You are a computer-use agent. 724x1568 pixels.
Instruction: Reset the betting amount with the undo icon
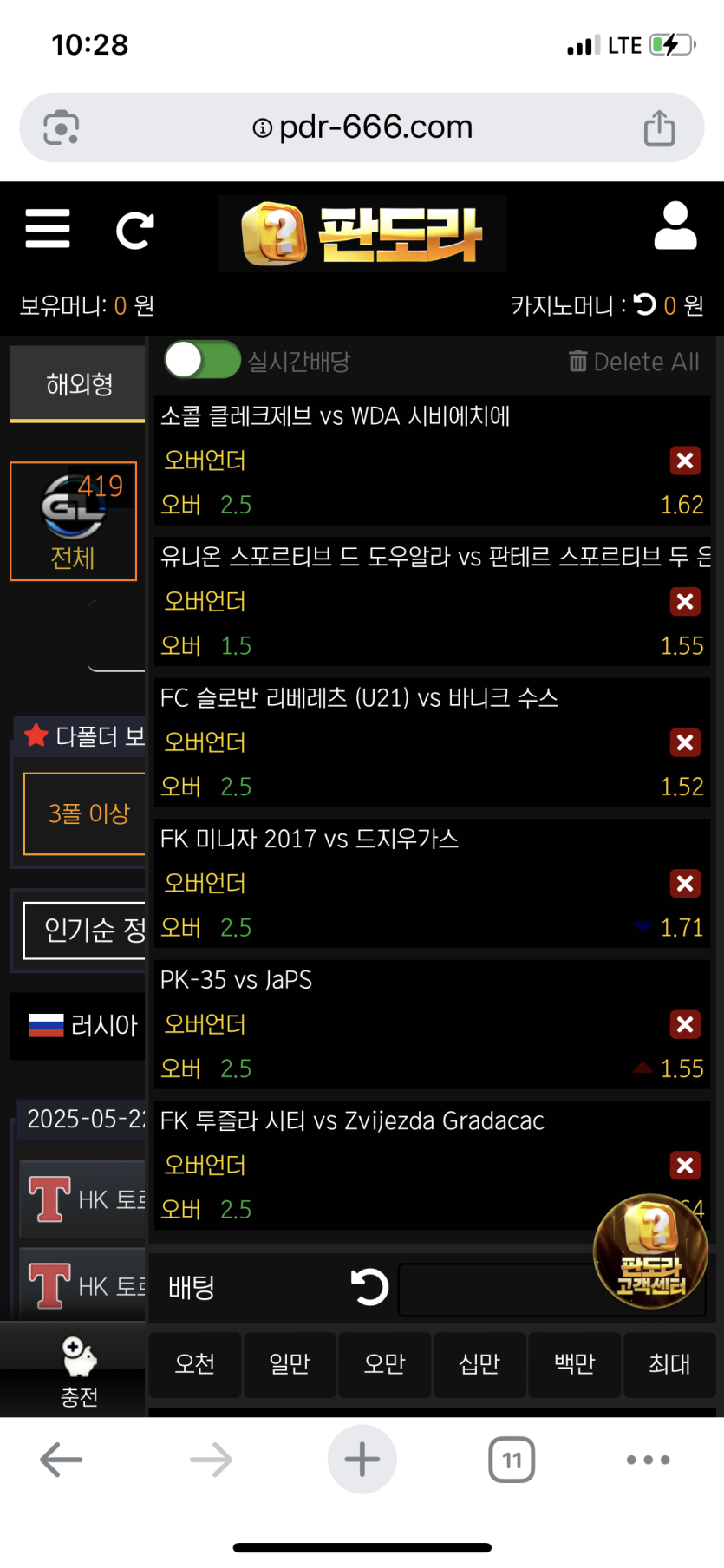point(369,1287)
